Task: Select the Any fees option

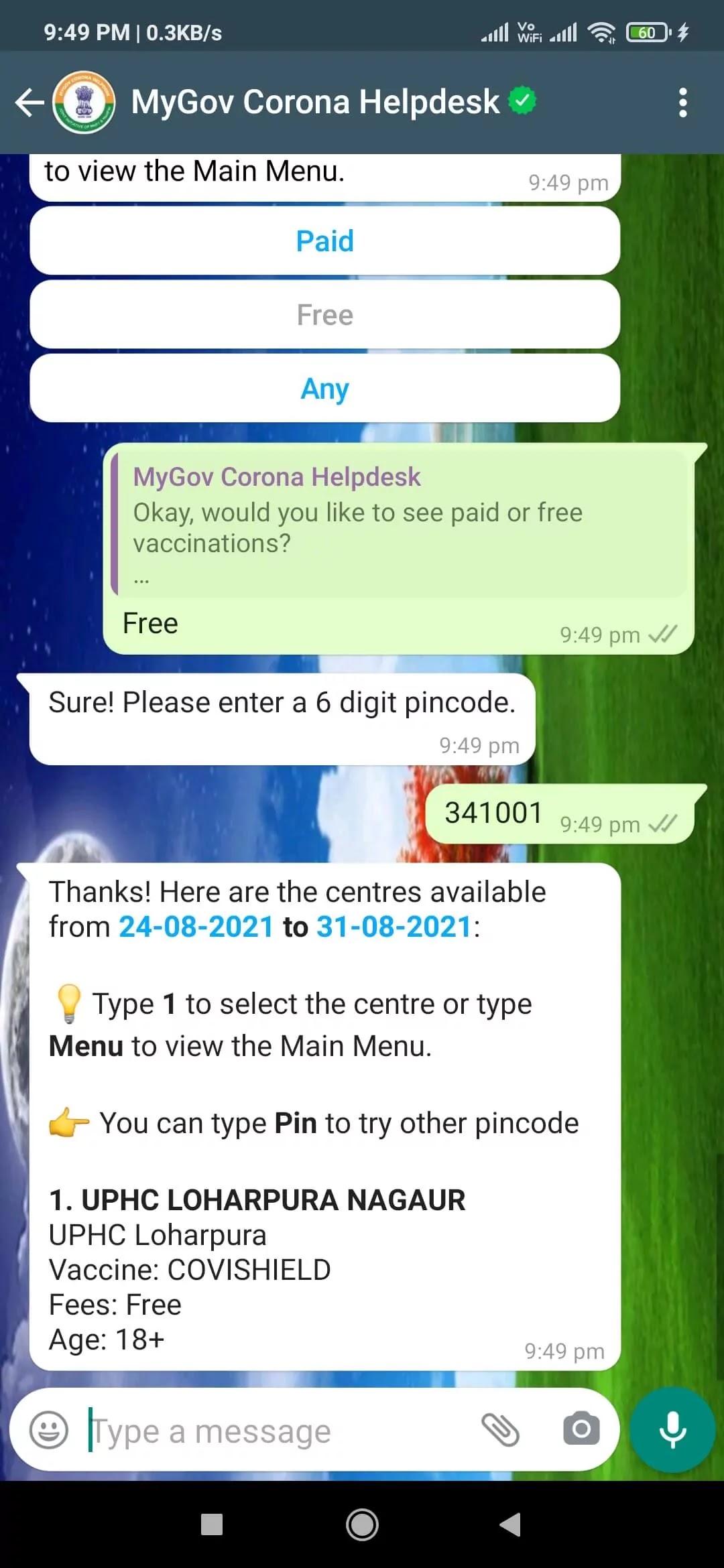Action: 325,389
